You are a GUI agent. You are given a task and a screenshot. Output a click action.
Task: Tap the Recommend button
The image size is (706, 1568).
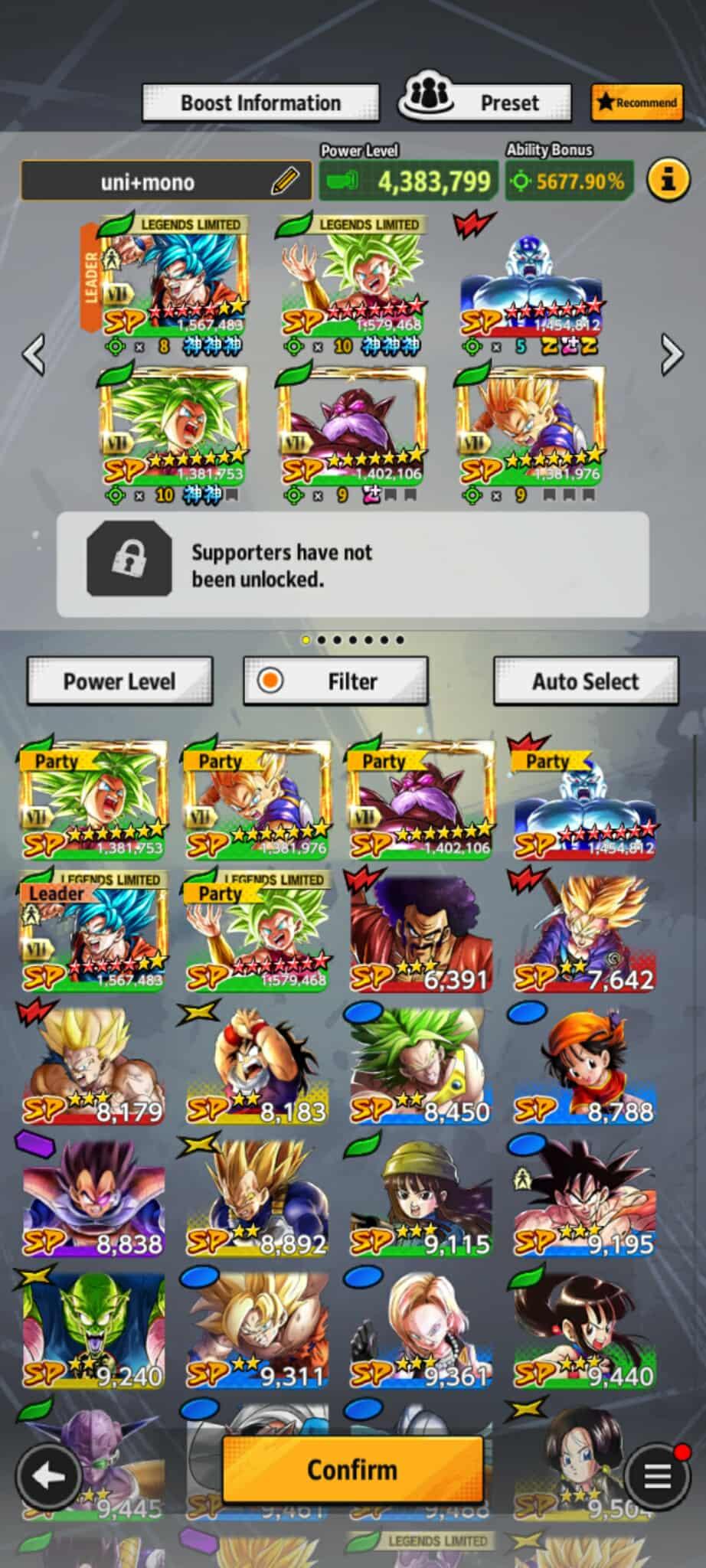[x=637, y=102]
